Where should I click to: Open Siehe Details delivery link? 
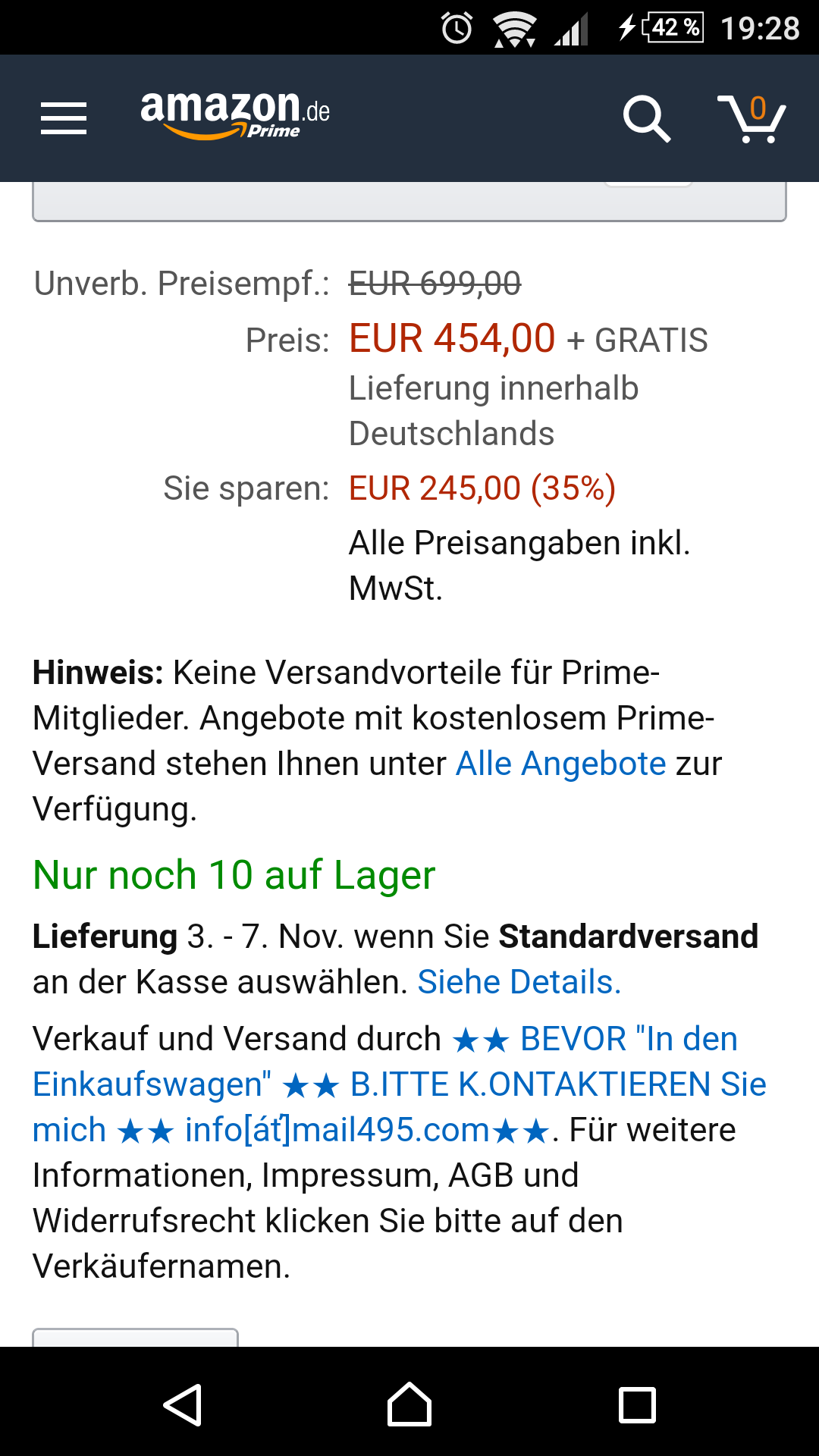coord(519,982)
